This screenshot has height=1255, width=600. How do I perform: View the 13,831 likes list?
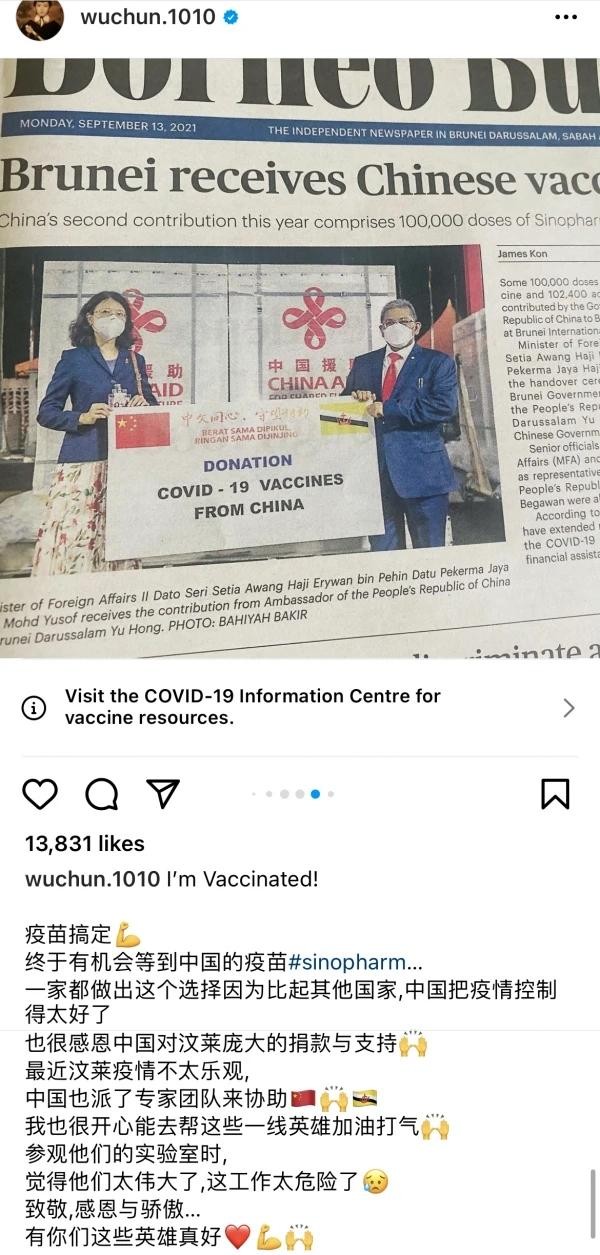(x=85, y=844)
